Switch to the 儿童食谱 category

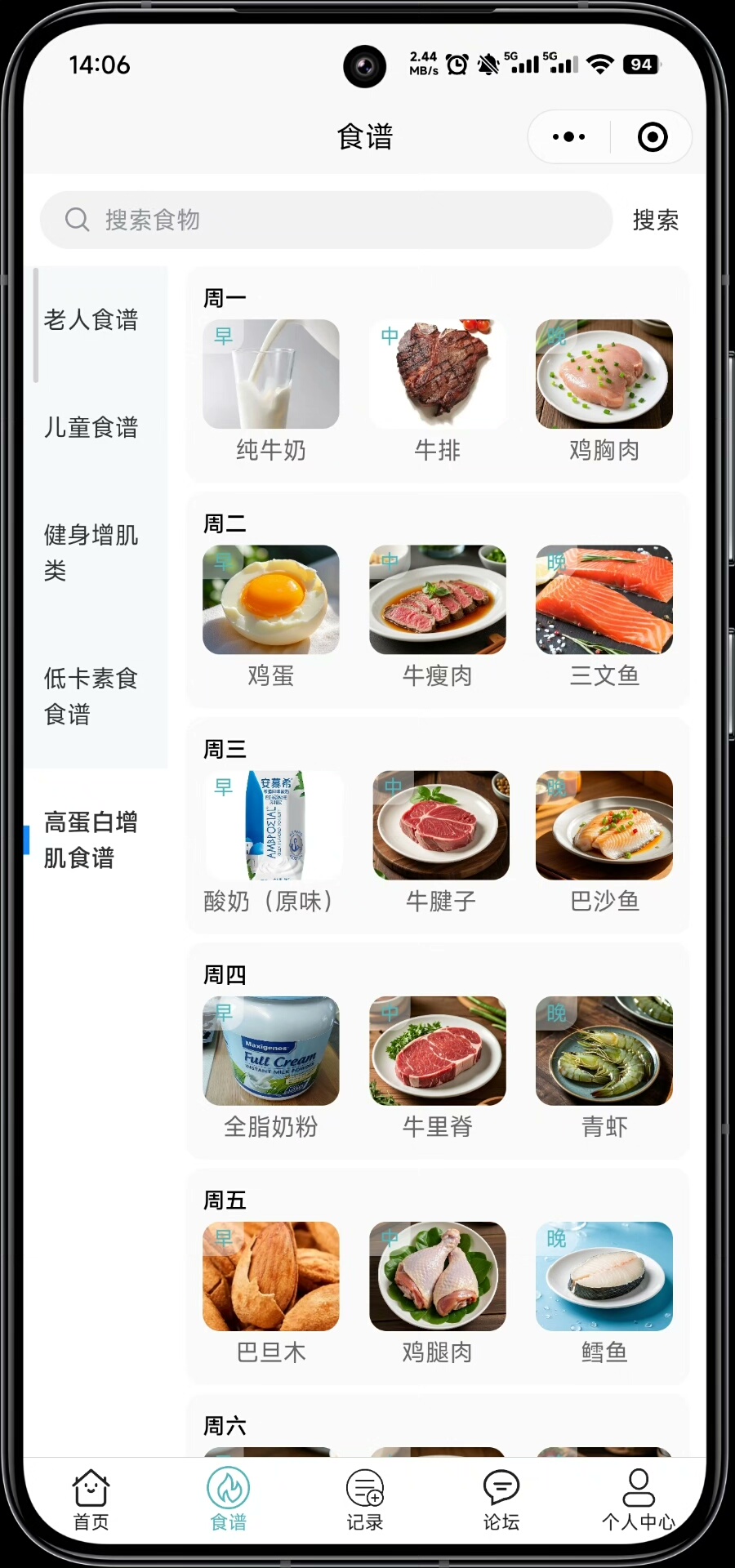pyautogui.click(x=91, y=427)
